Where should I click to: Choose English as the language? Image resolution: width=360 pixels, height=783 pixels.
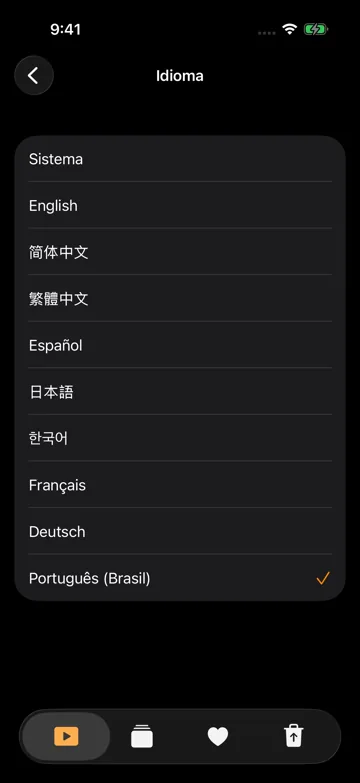pyautogui.click(x=180, y=205)
